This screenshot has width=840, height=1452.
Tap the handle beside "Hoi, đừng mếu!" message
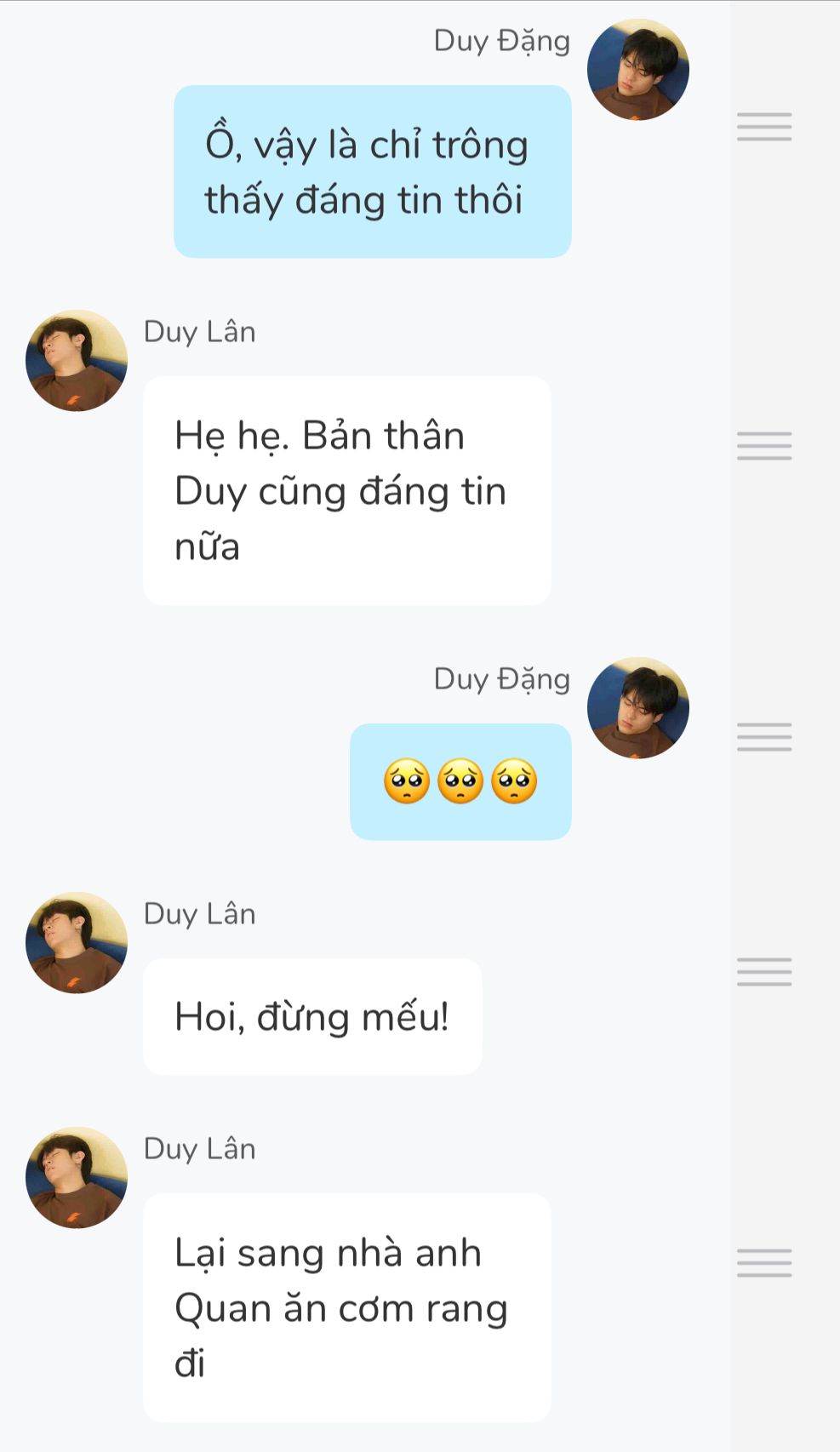coord(764,972)
